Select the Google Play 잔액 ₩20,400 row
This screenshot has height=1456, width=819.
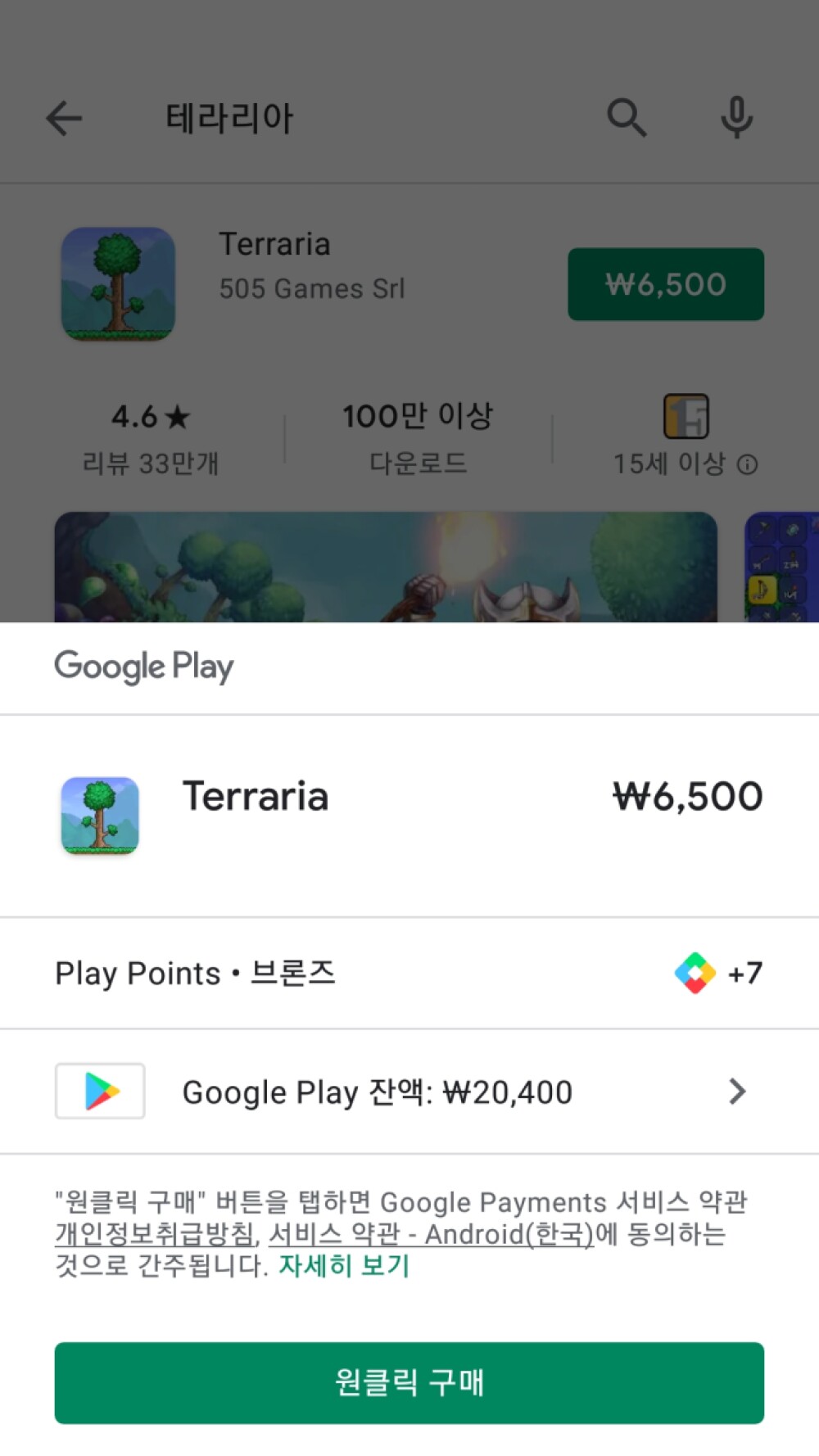pyautogui.click(x=377, y=1091)
